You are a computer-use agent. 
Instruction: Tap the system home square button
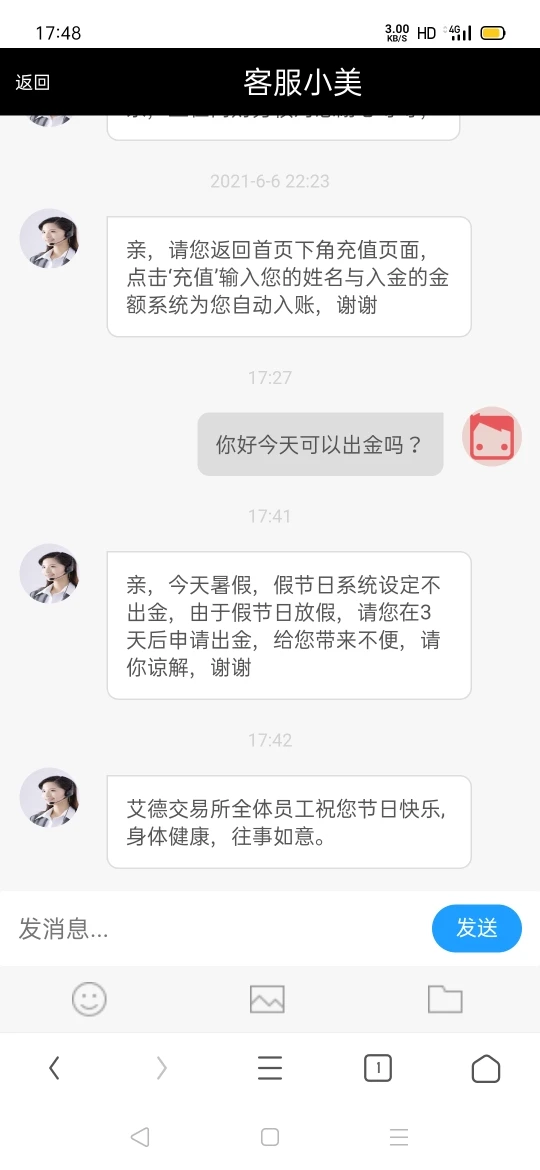pyautogui.click(x=270, y=1136)
